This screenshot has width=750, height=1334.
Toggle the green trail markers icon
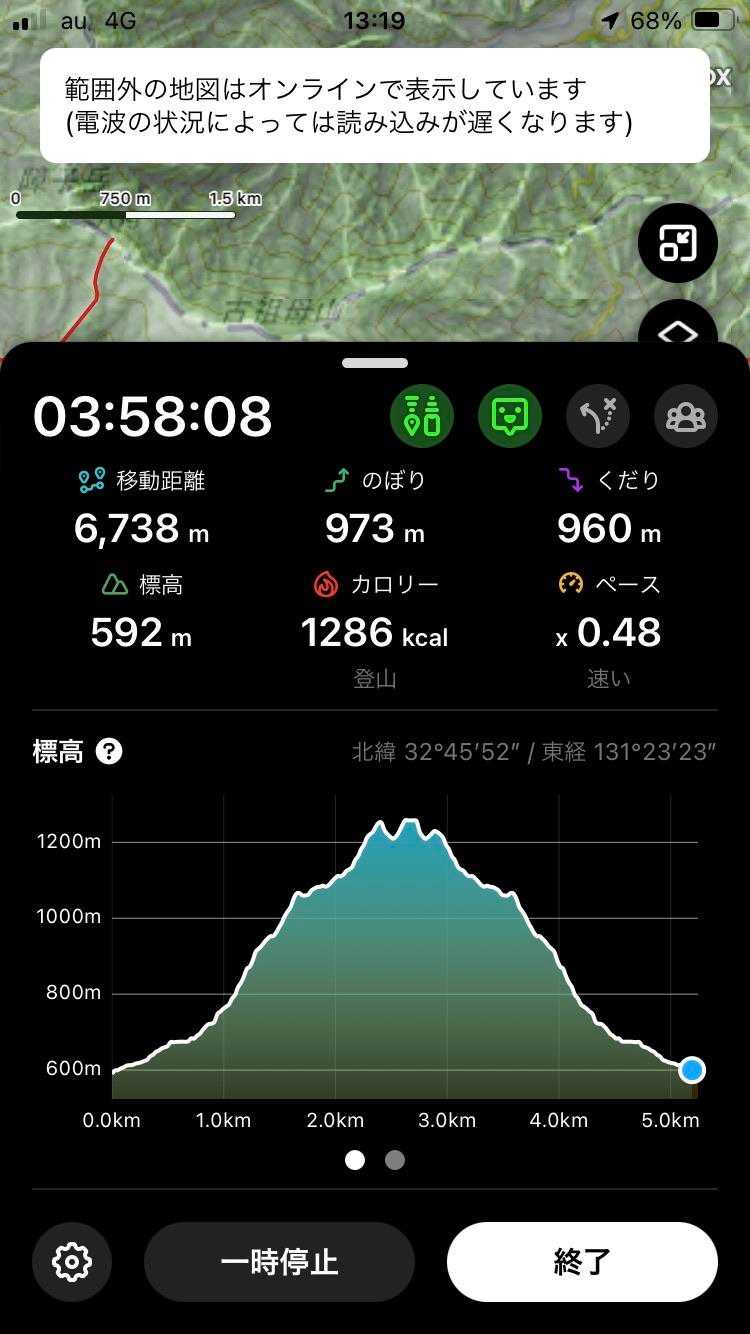[422, 416]
